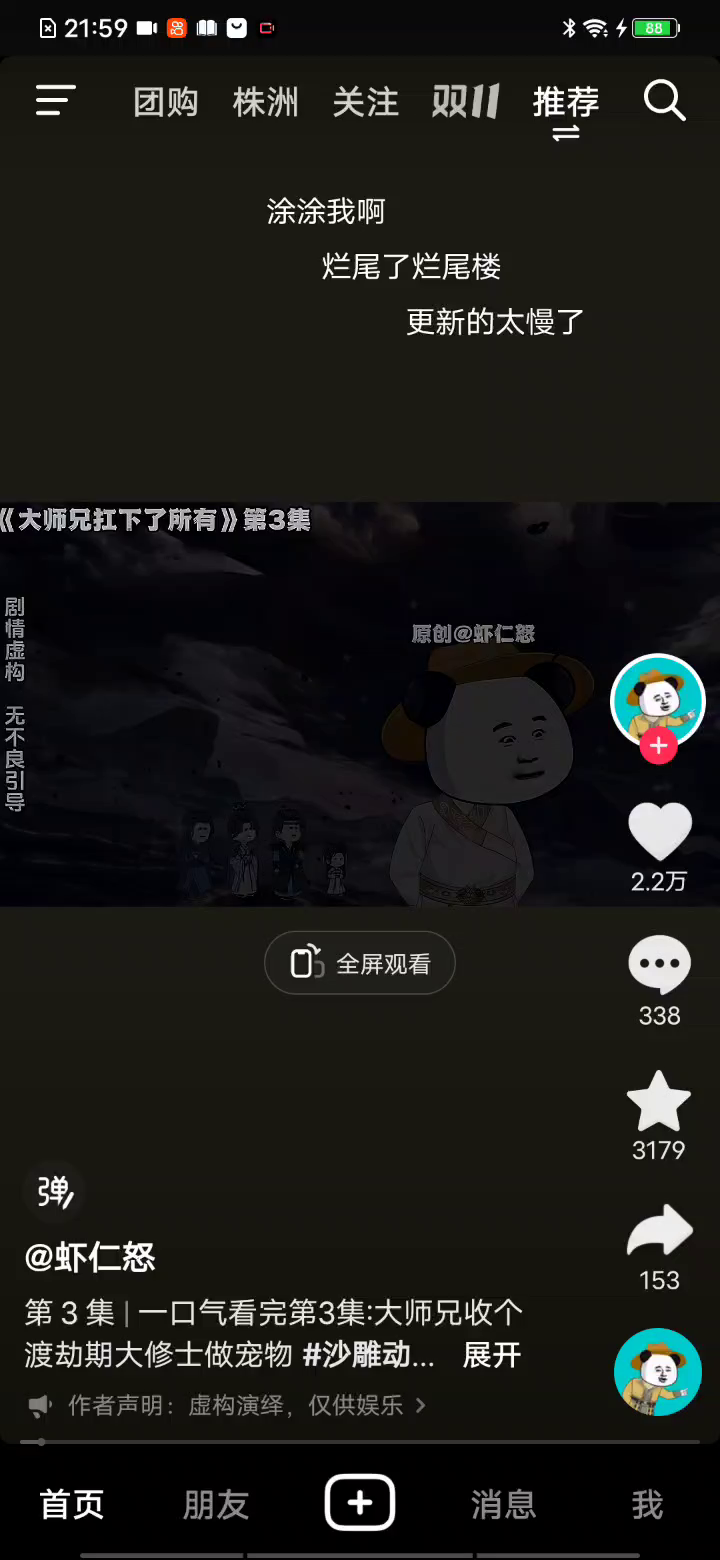Expand the description with 展开
The width and height of the screenshot is (720, 1560).
(492, 1355)
